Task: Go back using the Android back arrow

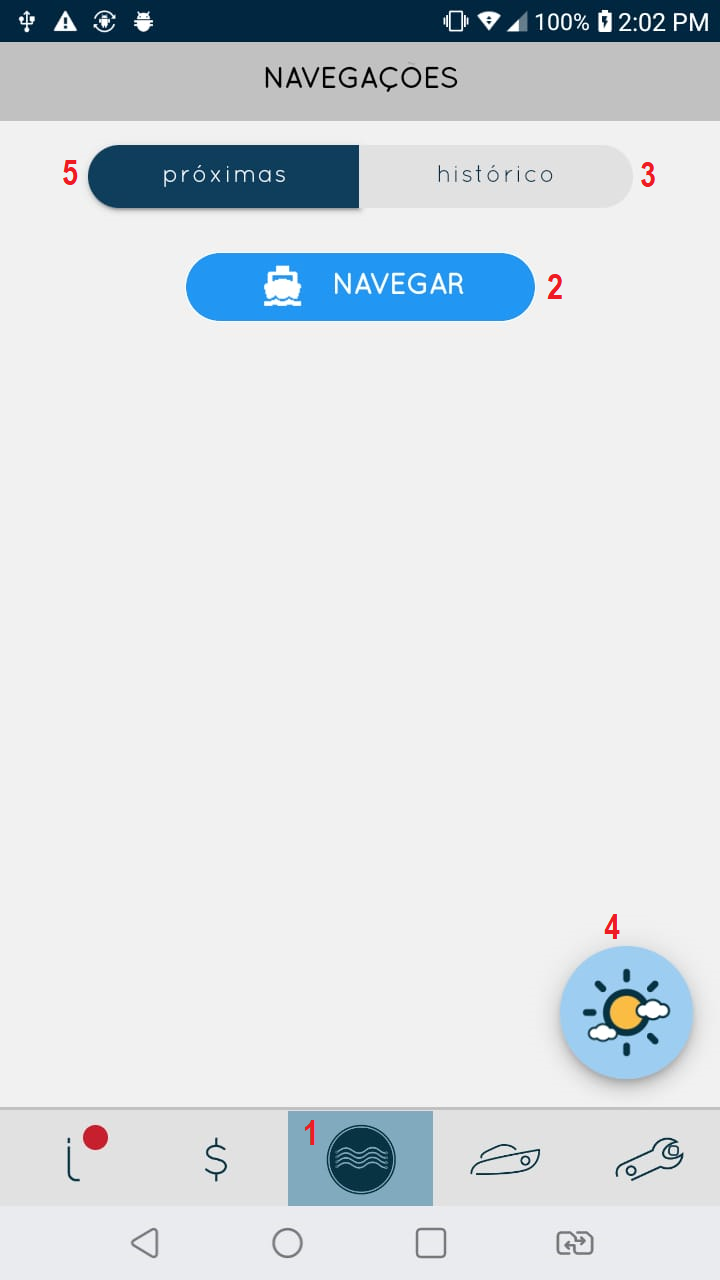Action: tap(146, 1243)
